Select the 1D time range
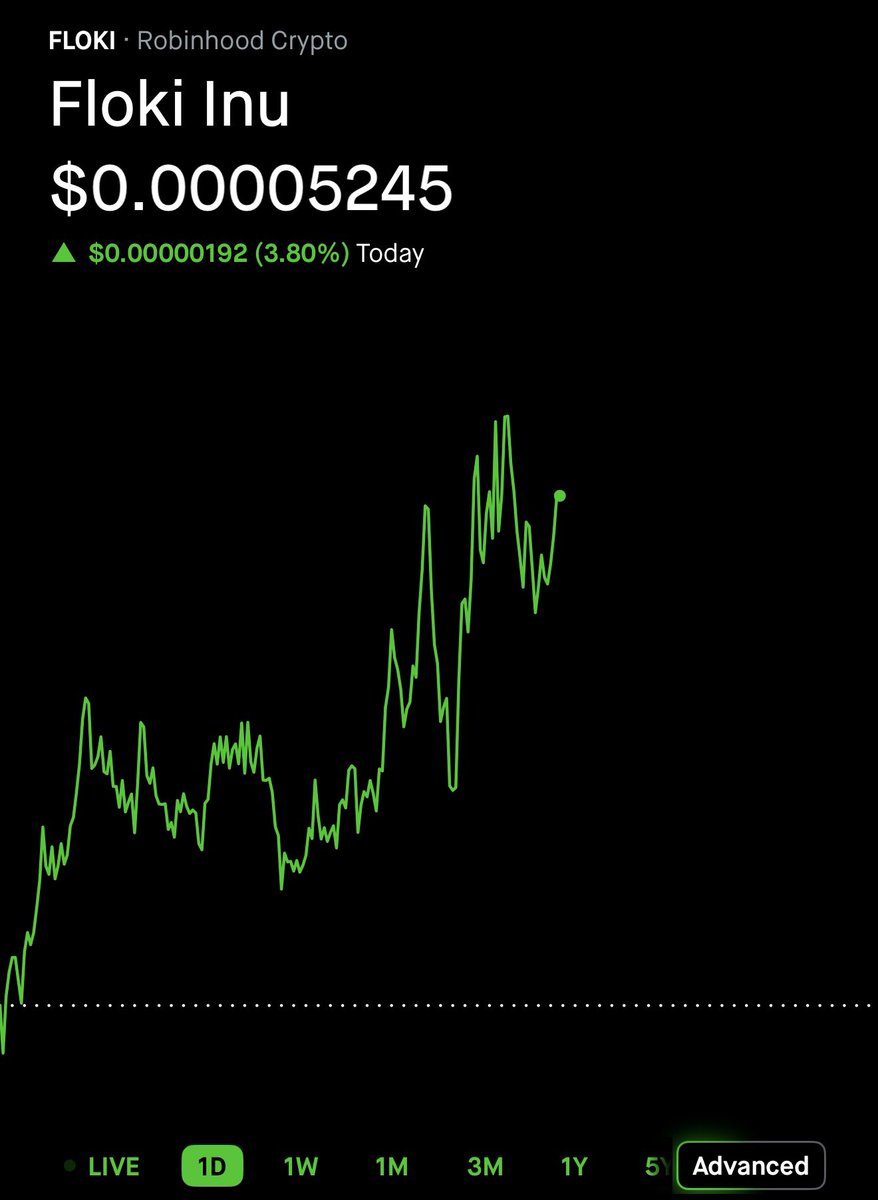This screenshot has height=1200, width=878. click(x=211, y=1166)
